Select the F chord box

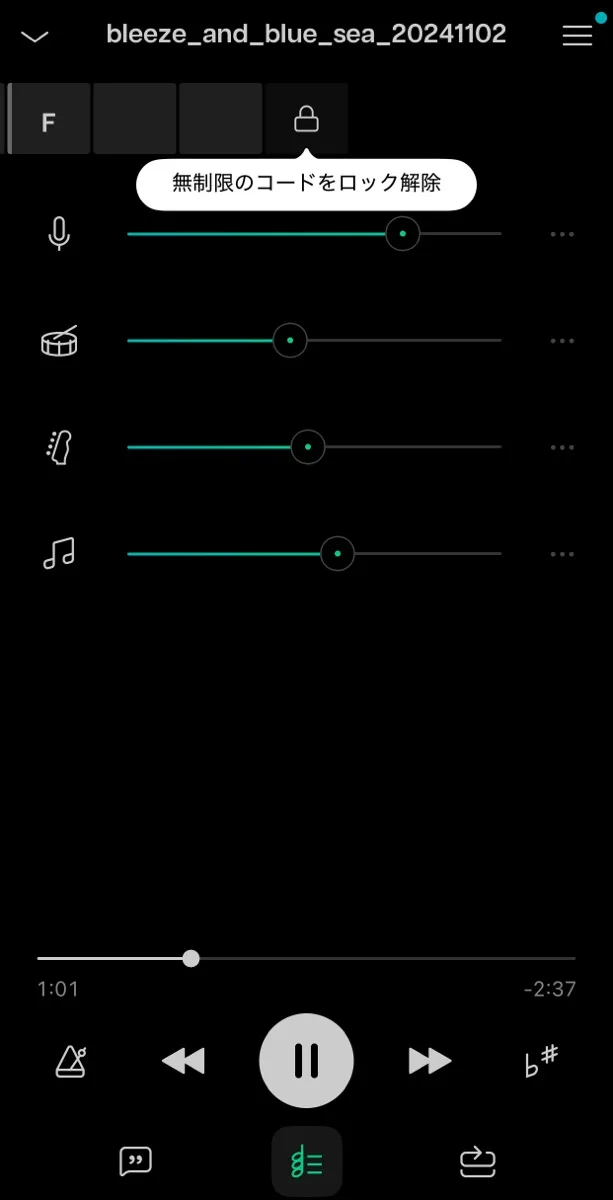pos(49,120)
